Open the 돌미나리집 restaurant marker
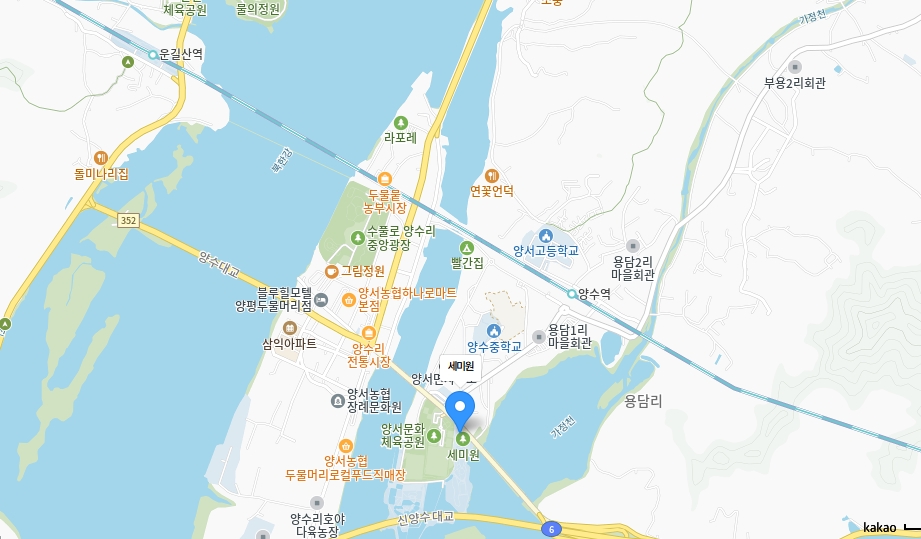The width and height of the screenshot is (921, 539). (101, 158)
